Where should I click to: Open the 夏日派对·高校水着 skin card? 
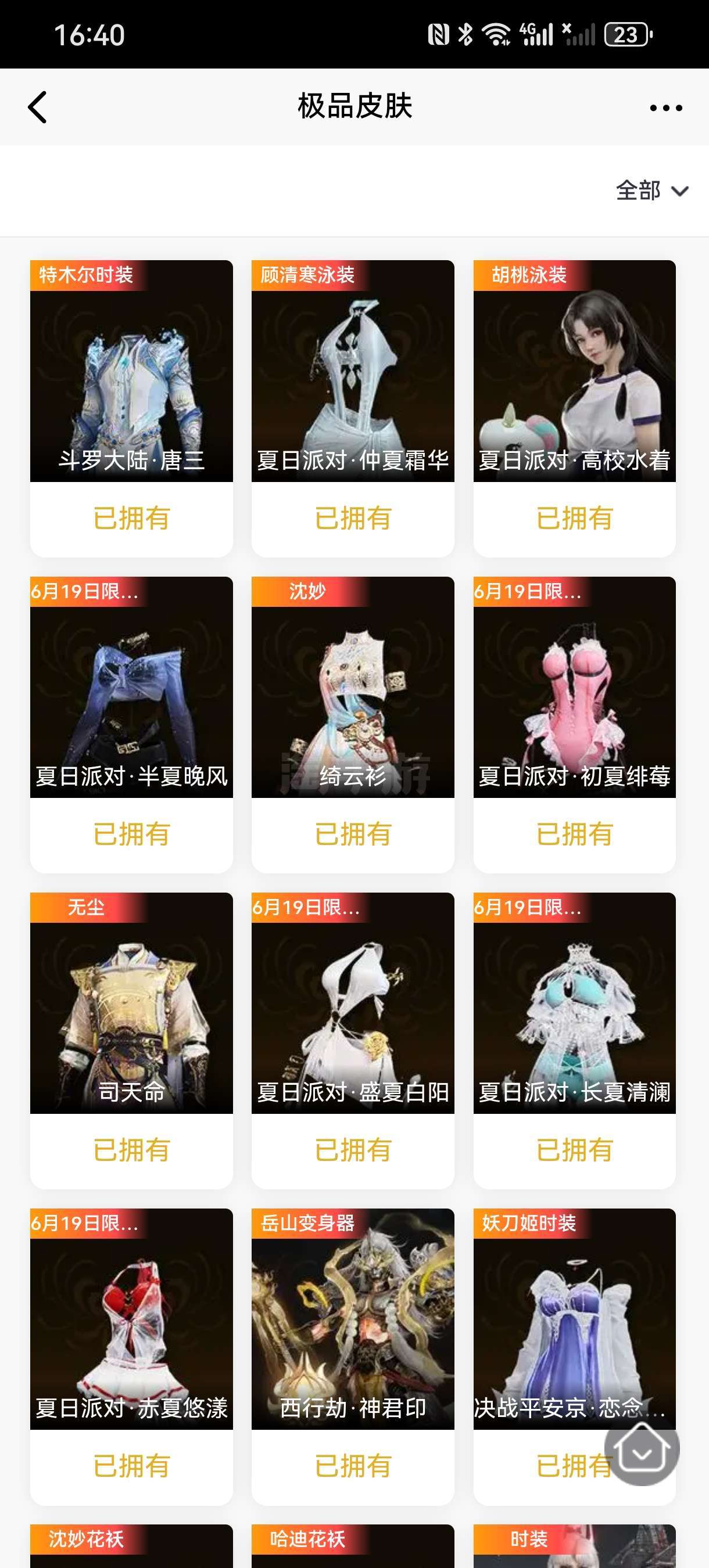click(x=574, y=408)
